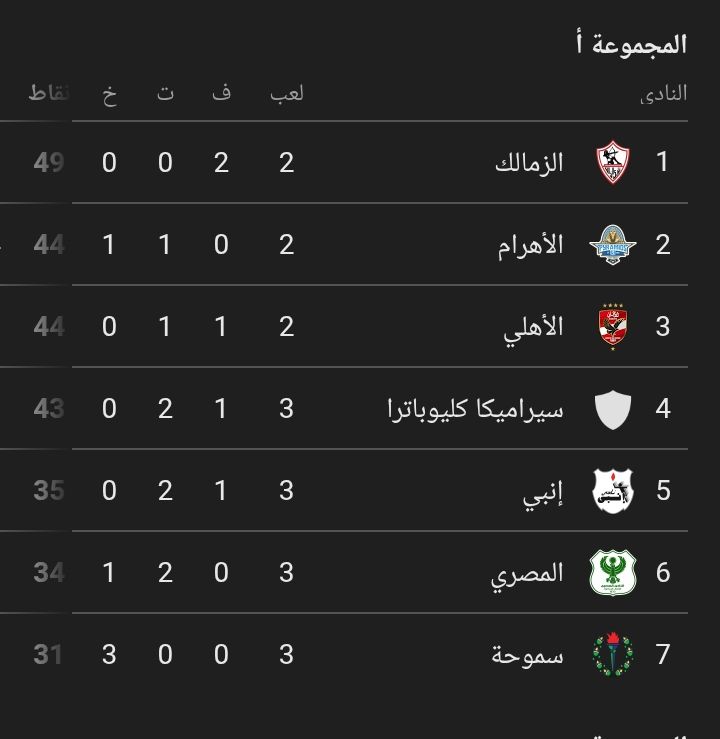The image size is (720, 739).
Task: Select سيراميكا كليوباترا team name
Action: pyautogui.click(x=475, y=408)
